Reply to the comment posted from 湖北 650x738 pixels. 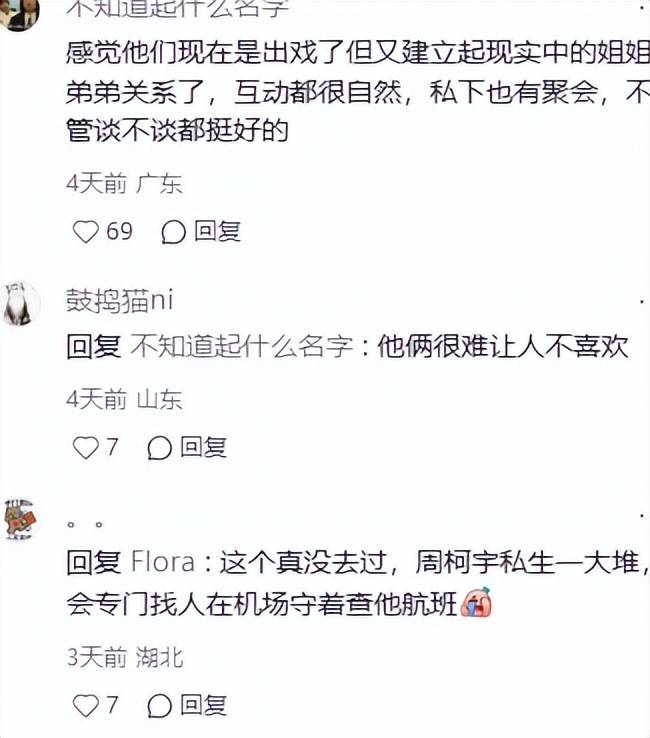pos(188,705)
